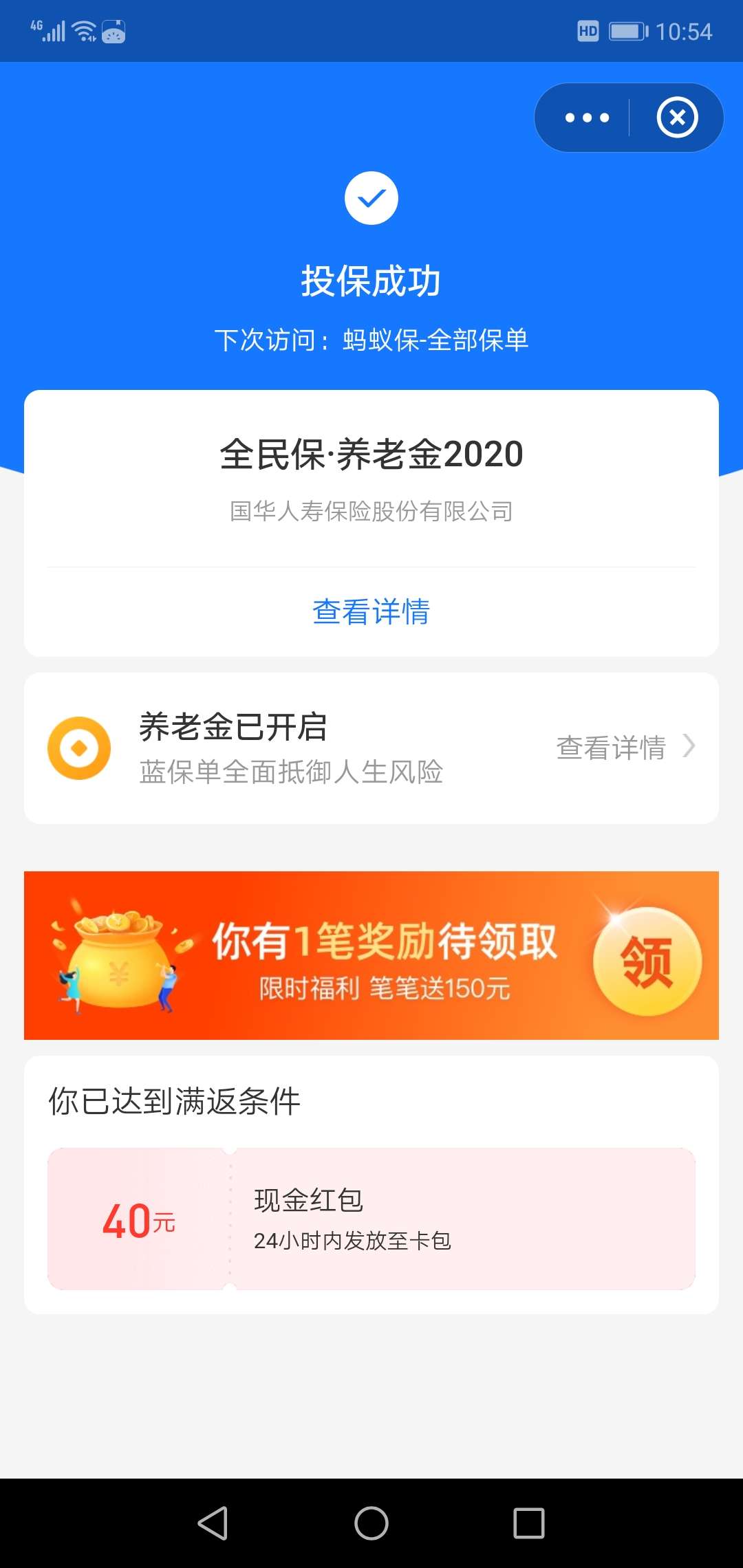The width and height of the screenshot is (743, 1568).
Task: Open the 40元 现金红包 coupon
Action: pos(371,1219)
